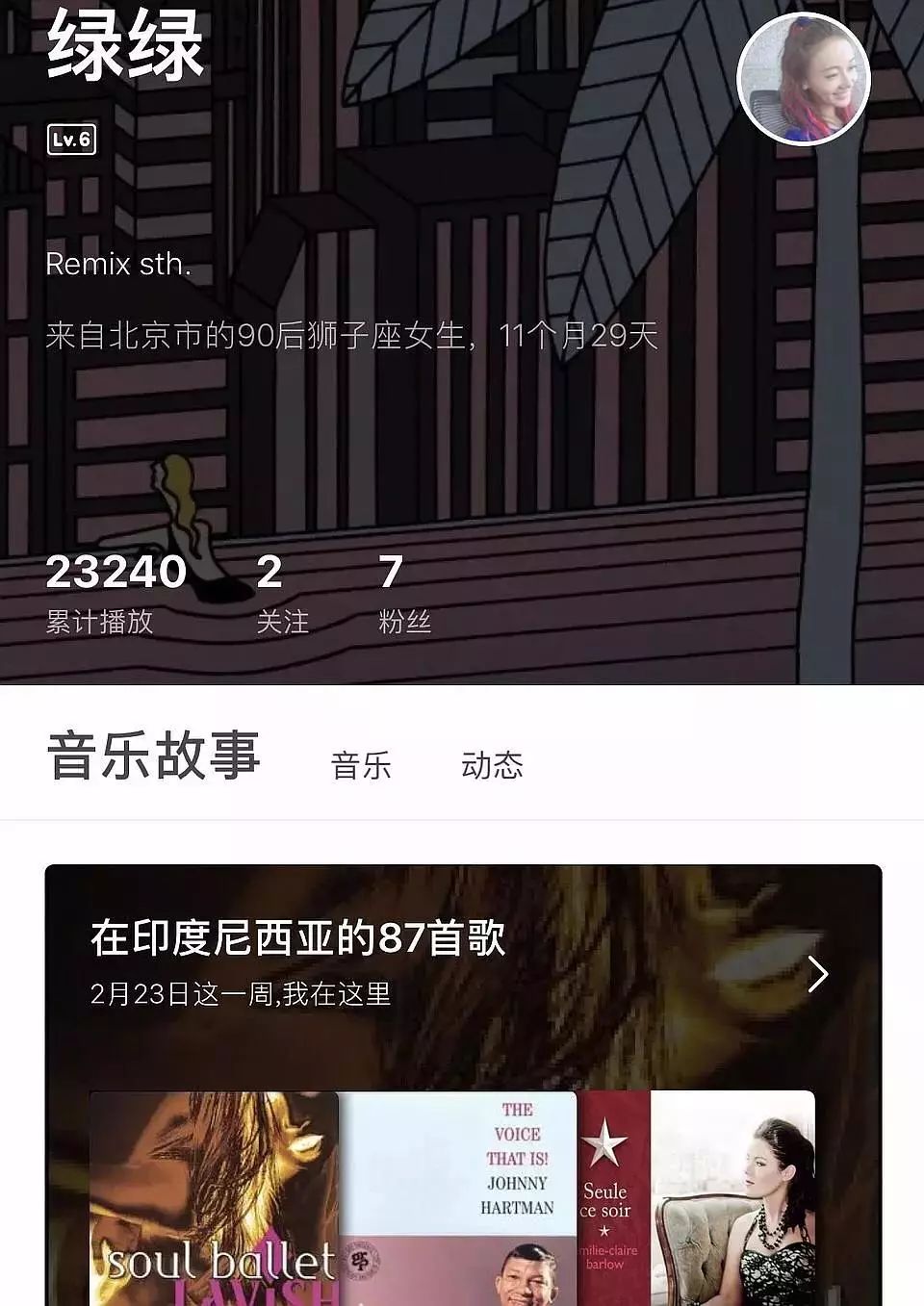924x1306 pixels.
Task: Click the Lv.6 level badge
Action: (x=69, y=141)
